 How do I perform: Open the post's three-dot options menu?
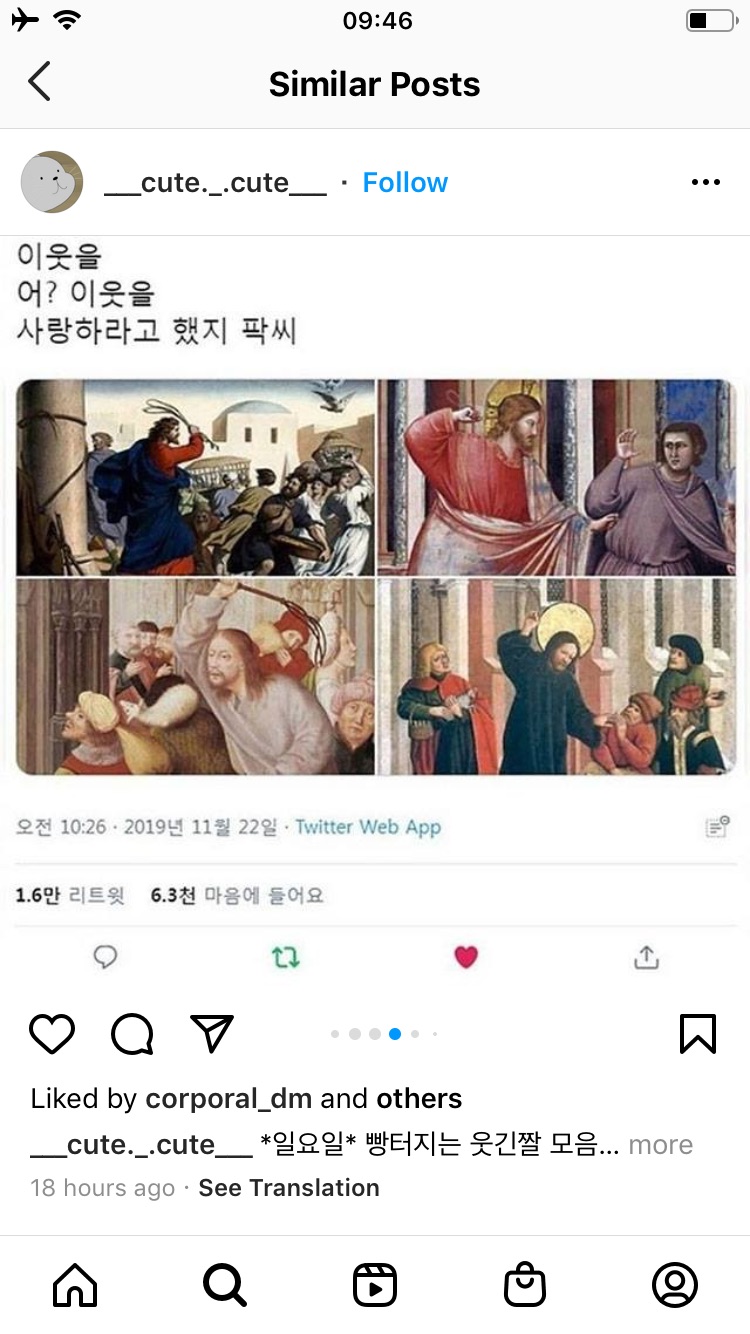pos(705,183)
